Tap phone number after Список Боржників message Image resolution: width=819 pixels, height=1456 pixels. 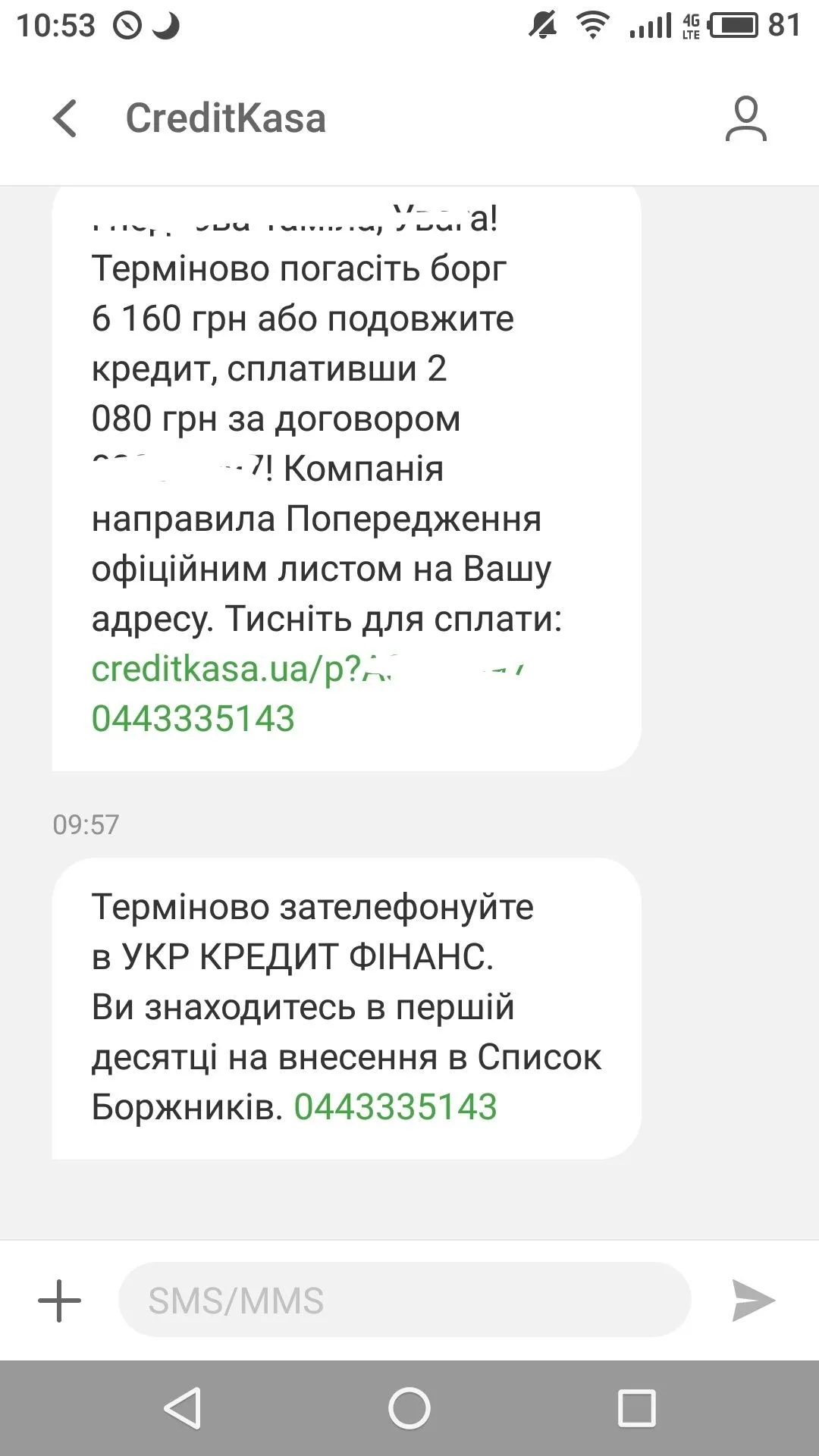tap(395, 1107)
